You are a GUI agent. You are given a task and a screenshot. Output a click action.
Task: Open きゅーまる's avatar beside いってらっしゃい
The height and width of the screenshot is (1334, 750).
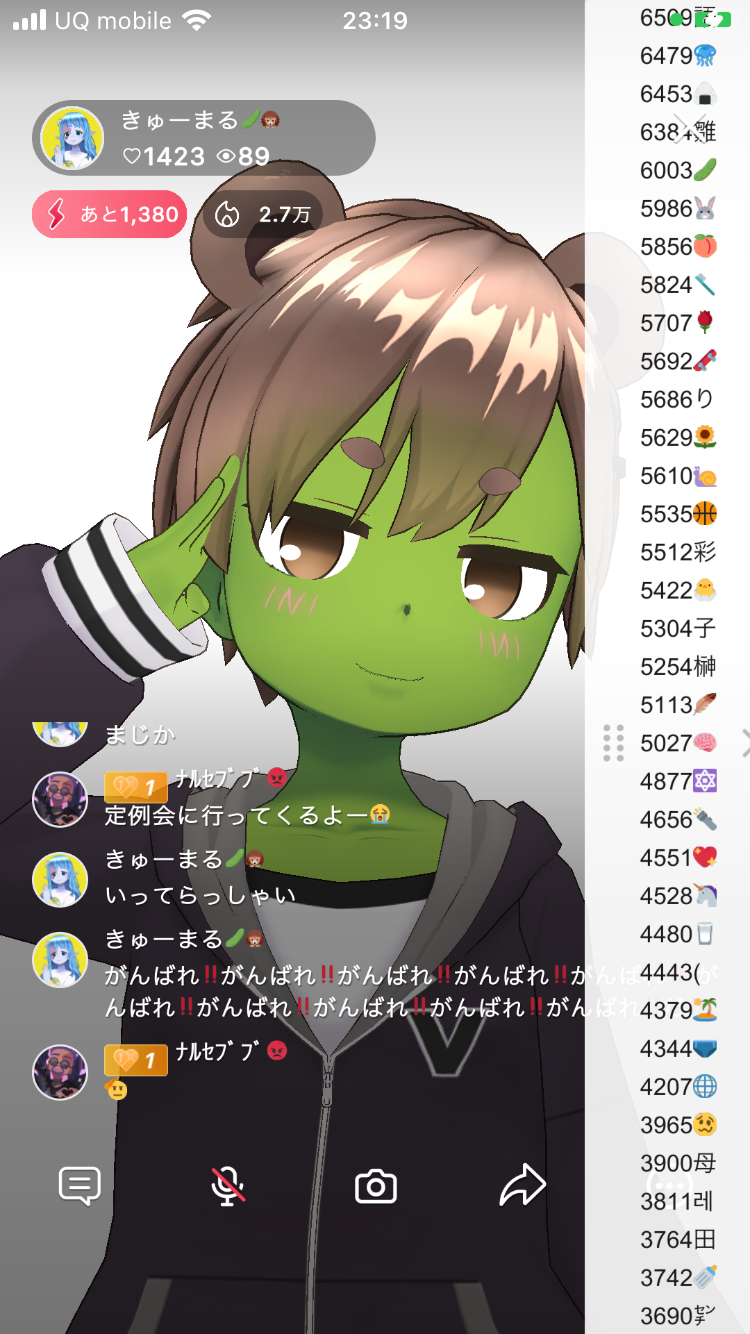(x=60, y=879)
